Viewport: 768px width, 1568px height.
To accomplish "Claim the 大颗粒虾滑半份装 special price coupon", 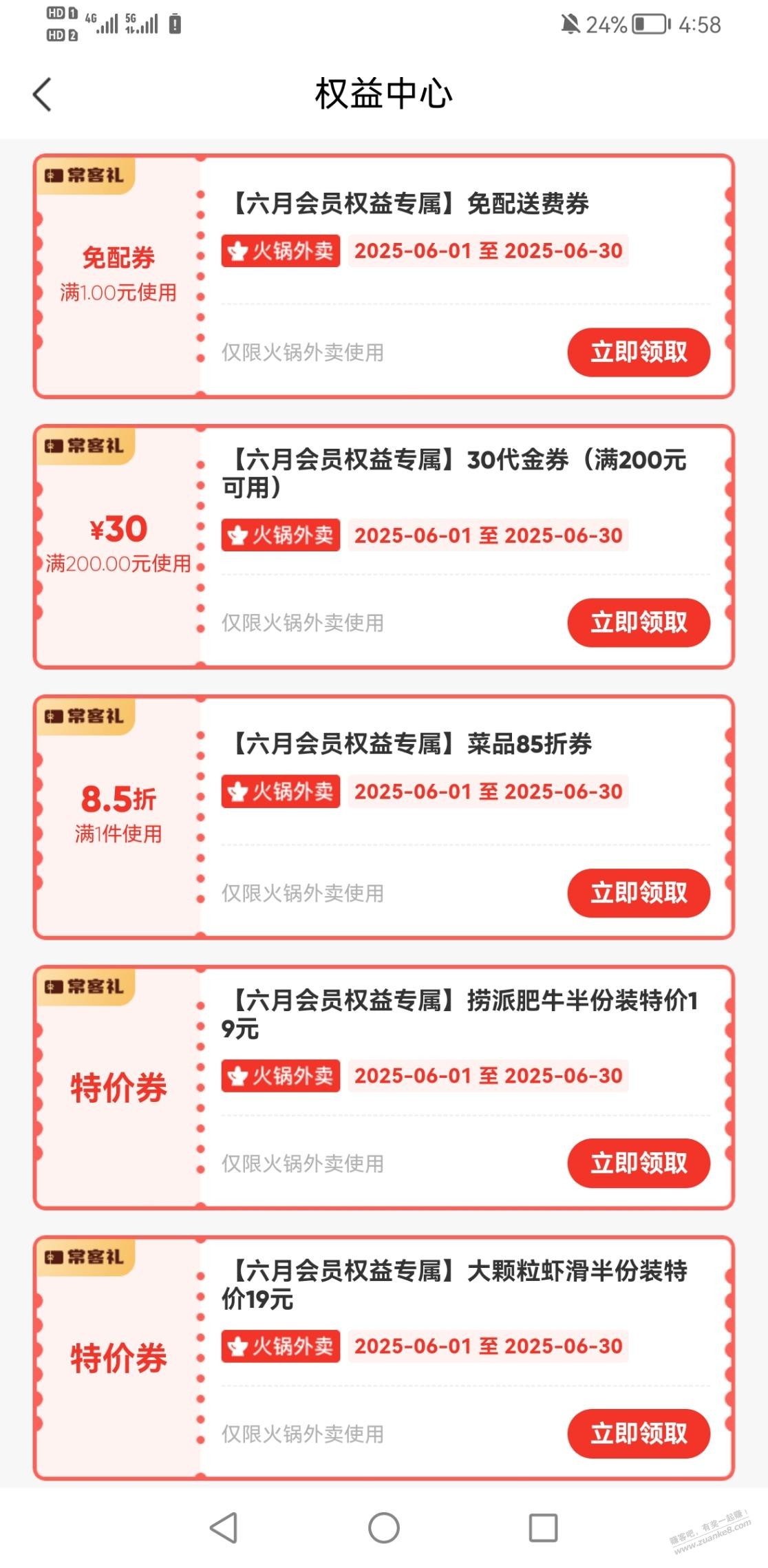I will [638, 1434].
